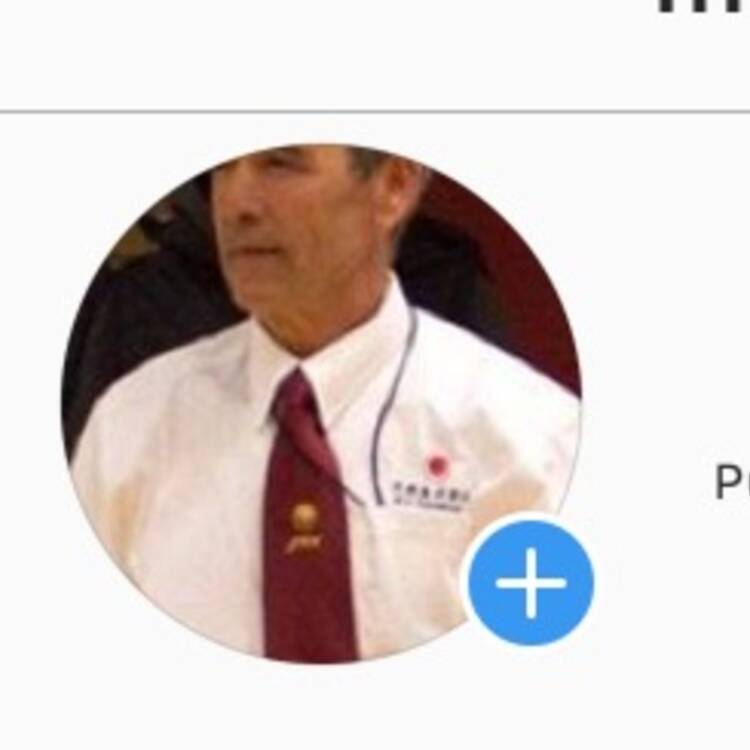Tap the blue plus badge to add story
This screenshot has height=750, width=750.
(530, 582)
